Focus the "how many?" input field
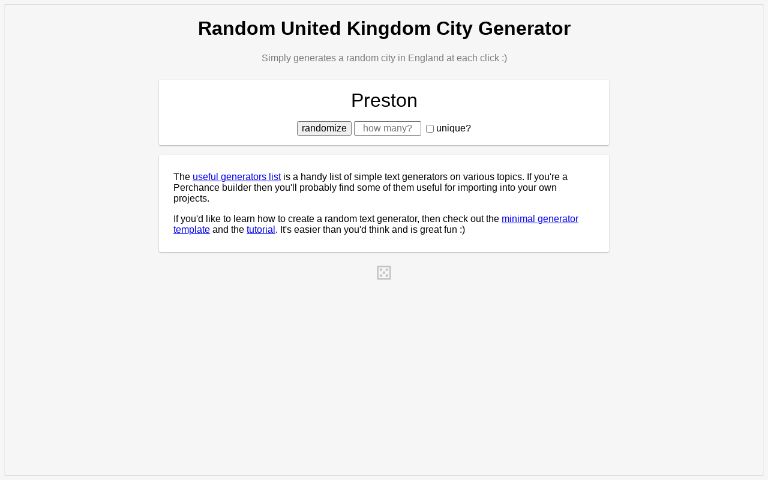Viewport: 768px width, 480px height. [387, 128]
